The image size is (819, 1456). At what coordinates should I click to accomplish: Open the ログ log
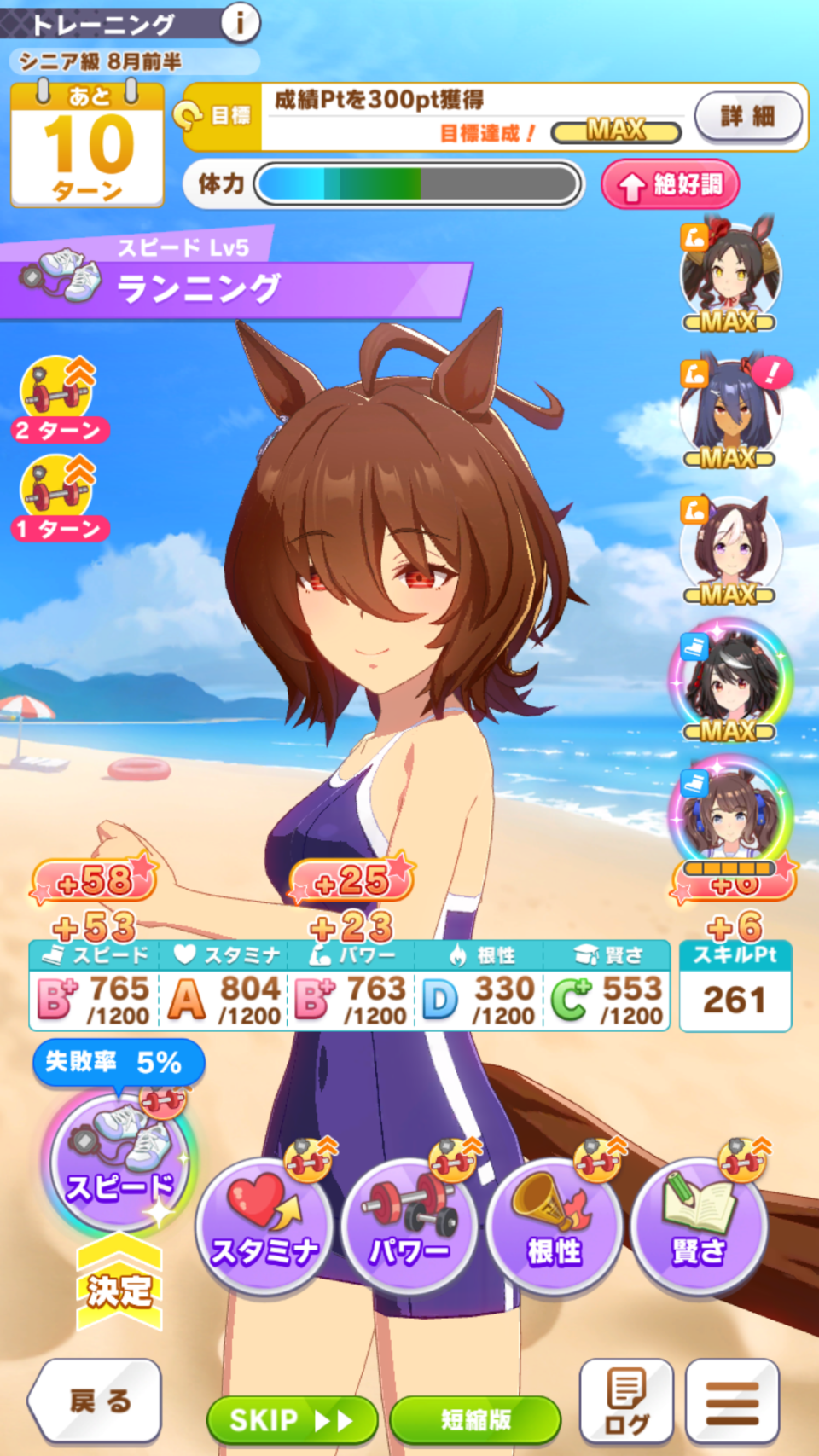[x=626, y=1401]
